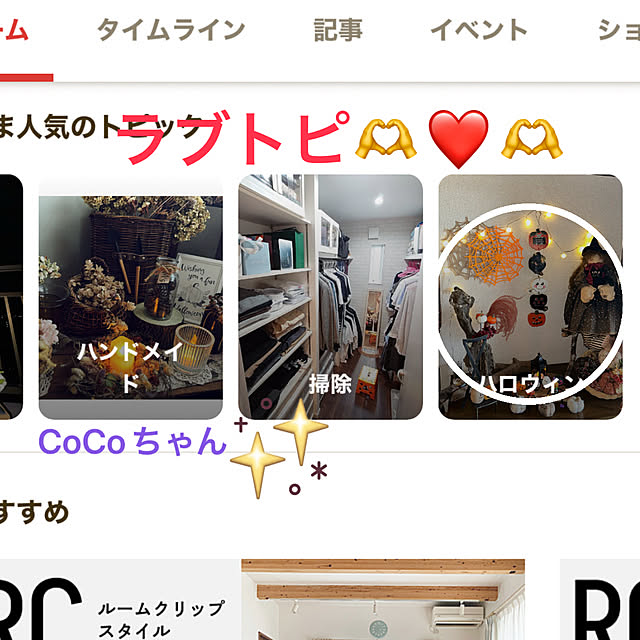This screenshot has width=640, height=640.
Task: Go to the イベント tab
Action: coord(478,30)
